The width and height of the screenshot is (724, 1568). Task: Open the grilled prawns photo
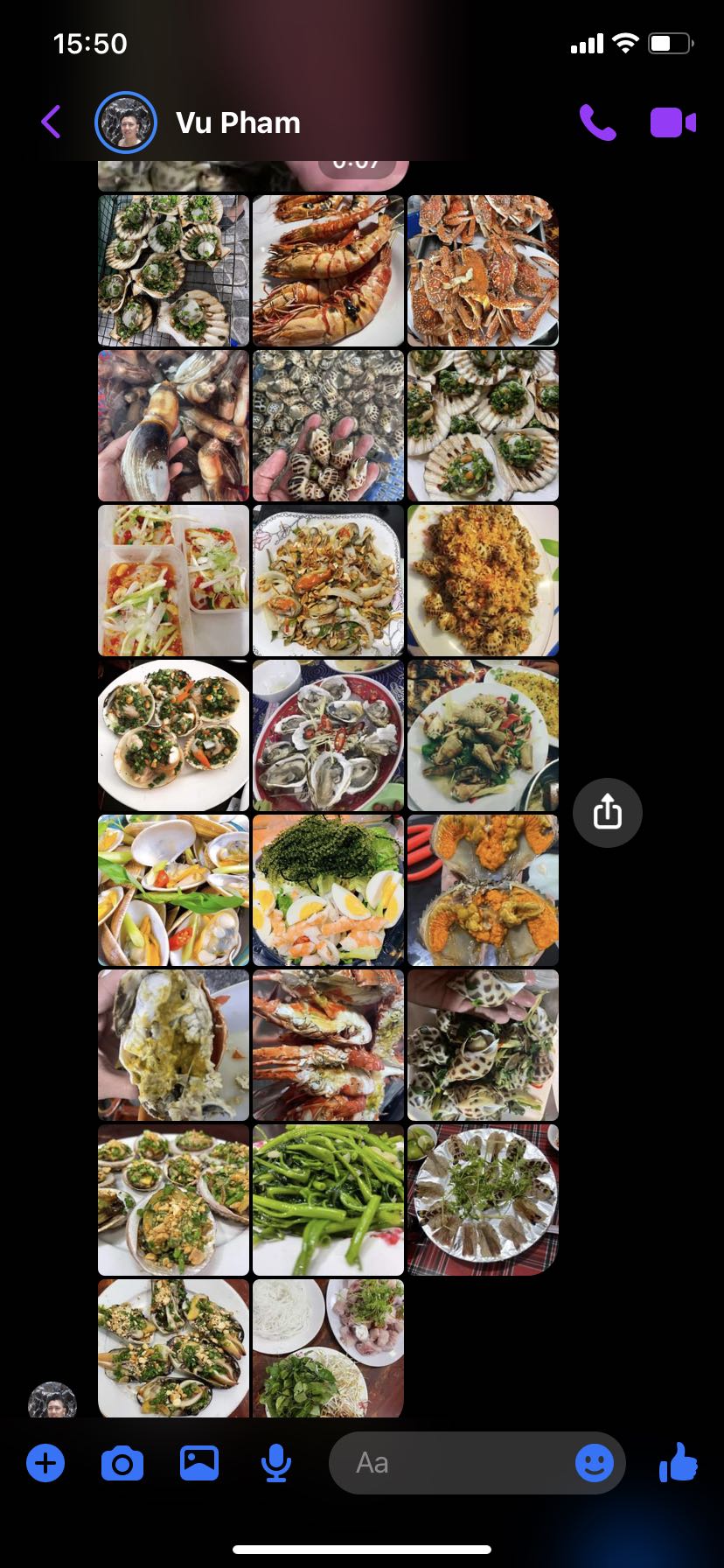328,270
